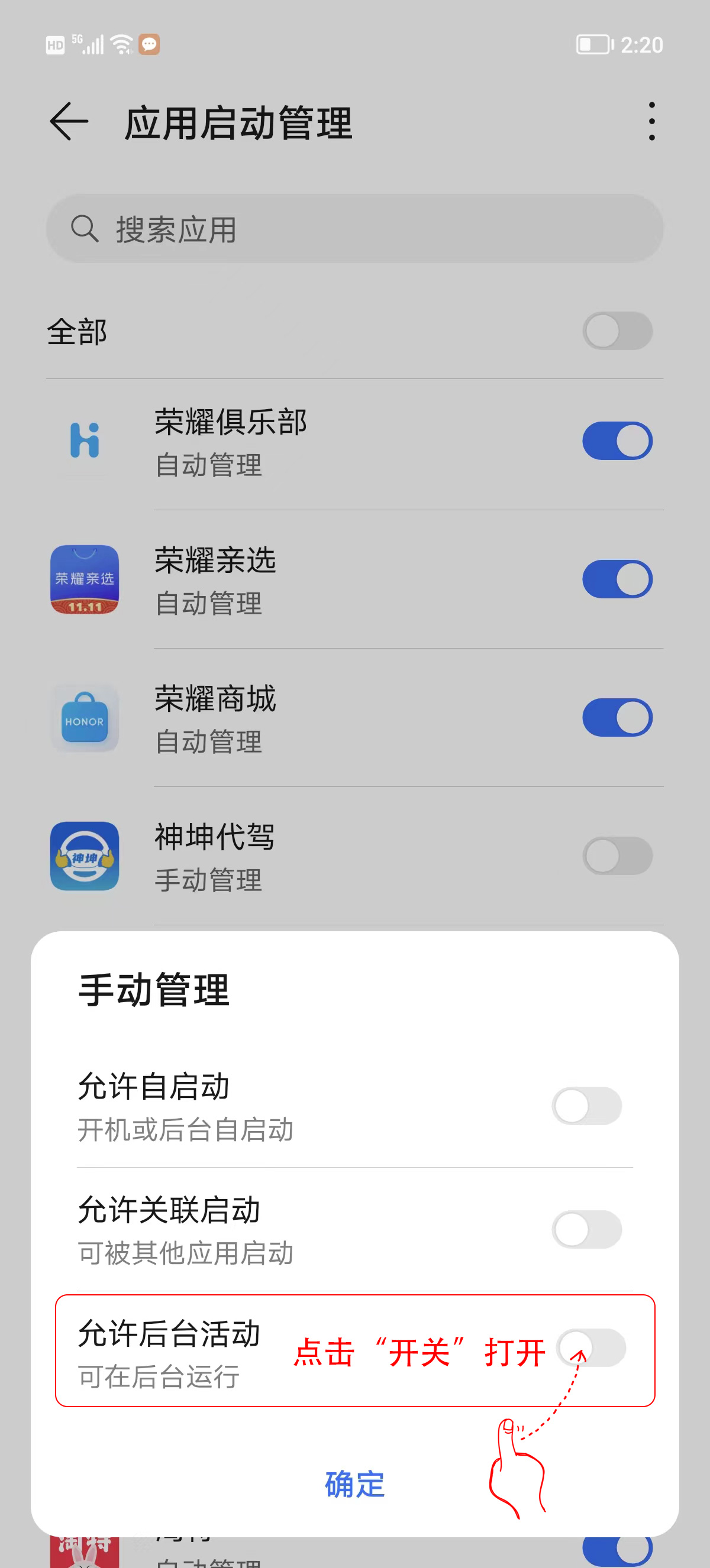710x1568 pixels.
Task: Turn on 允许关联启动 switch
Action: click(586, 1229)
